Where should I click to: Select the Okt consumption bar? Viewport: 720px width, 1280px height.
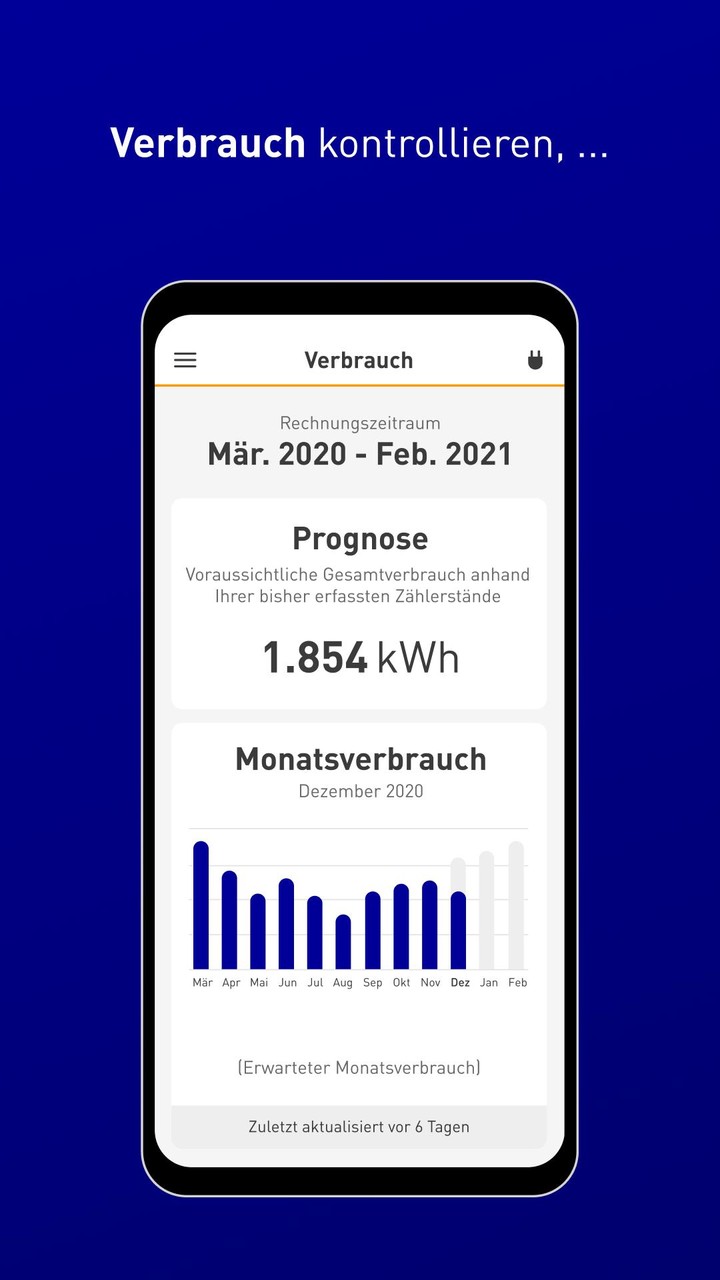(402, 920)
